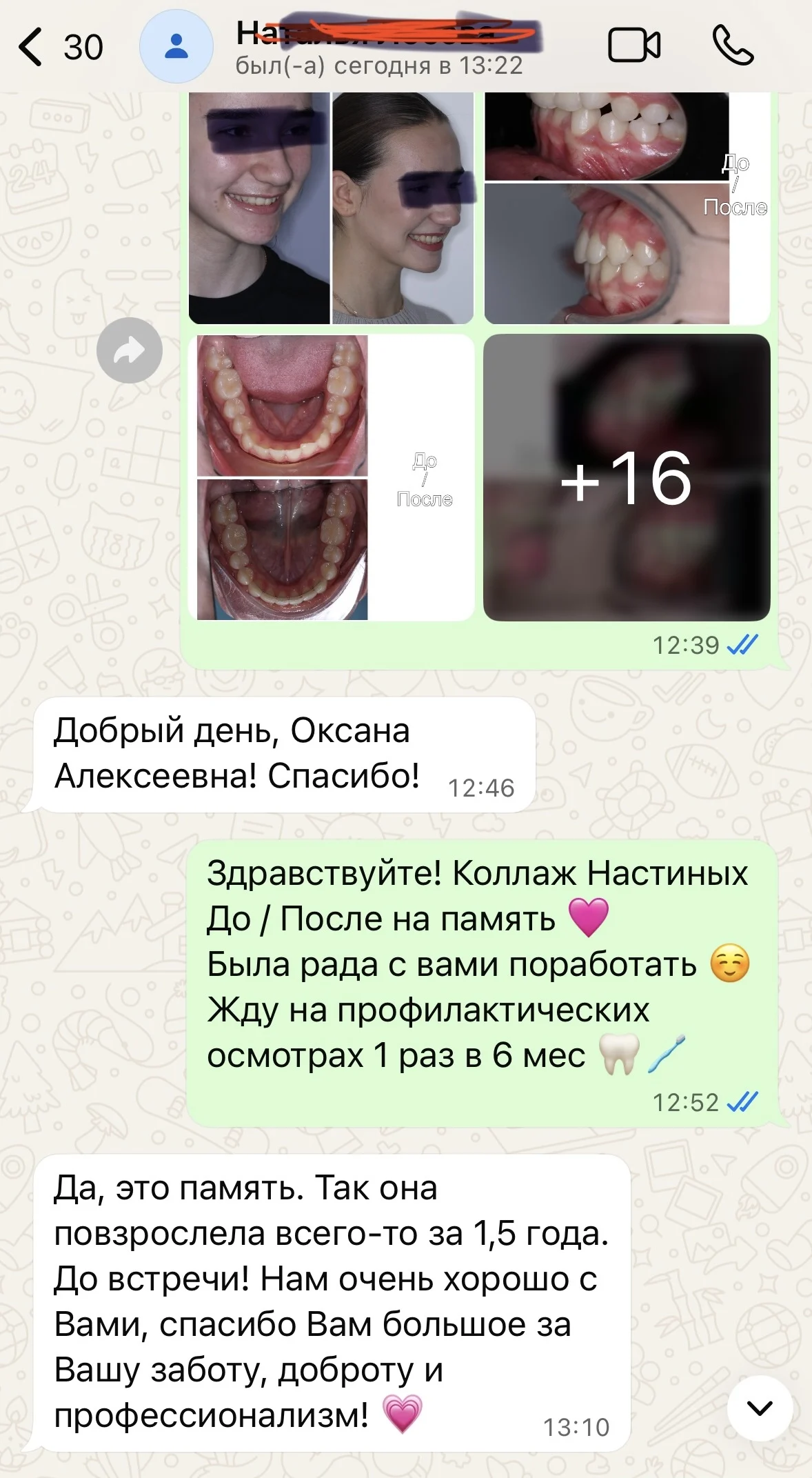Screen dimensions: 812x1478
Task: Open the contact's profile avatar
Action: point(176,47)
